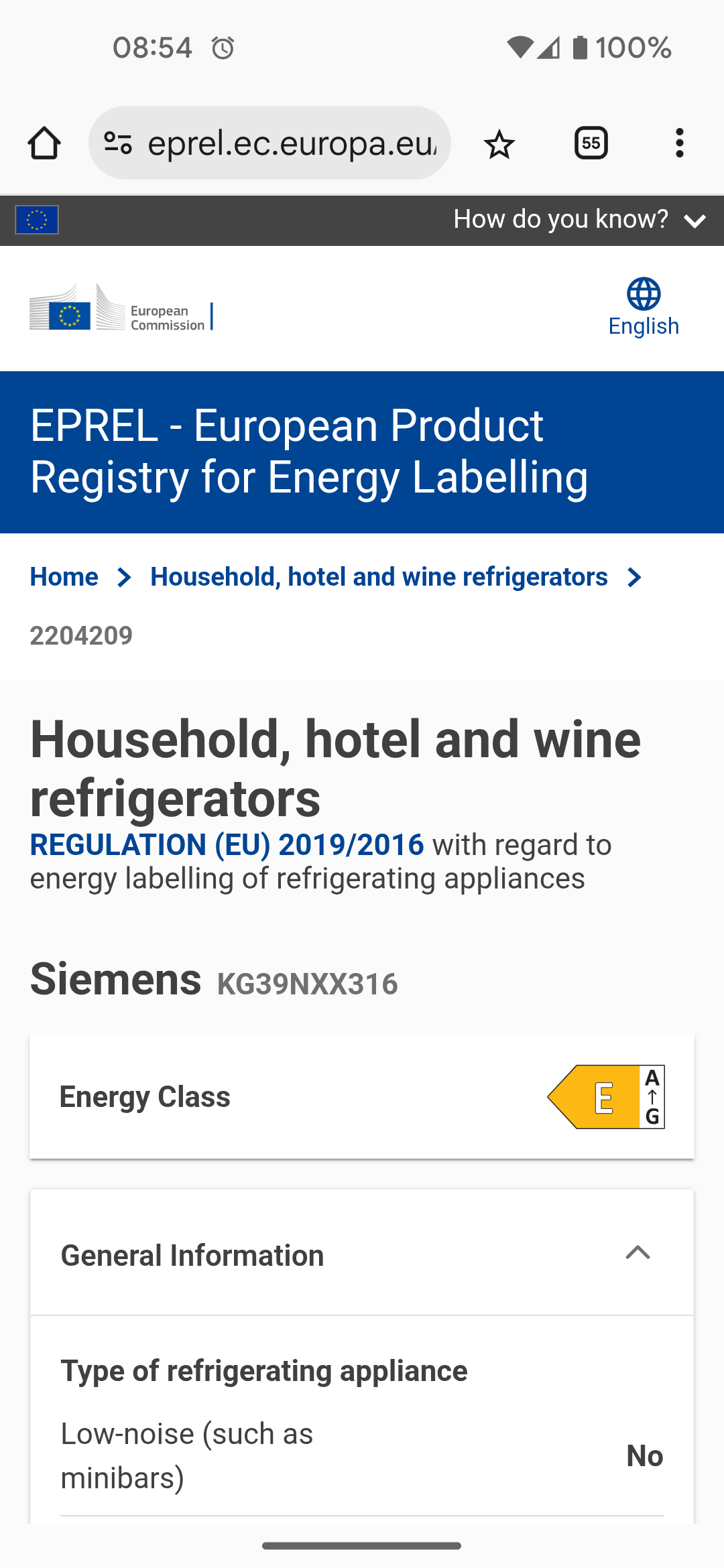Go to the Home breadcrumb
This screenshot has height=1568, width=724.
(x=64, y=577)
